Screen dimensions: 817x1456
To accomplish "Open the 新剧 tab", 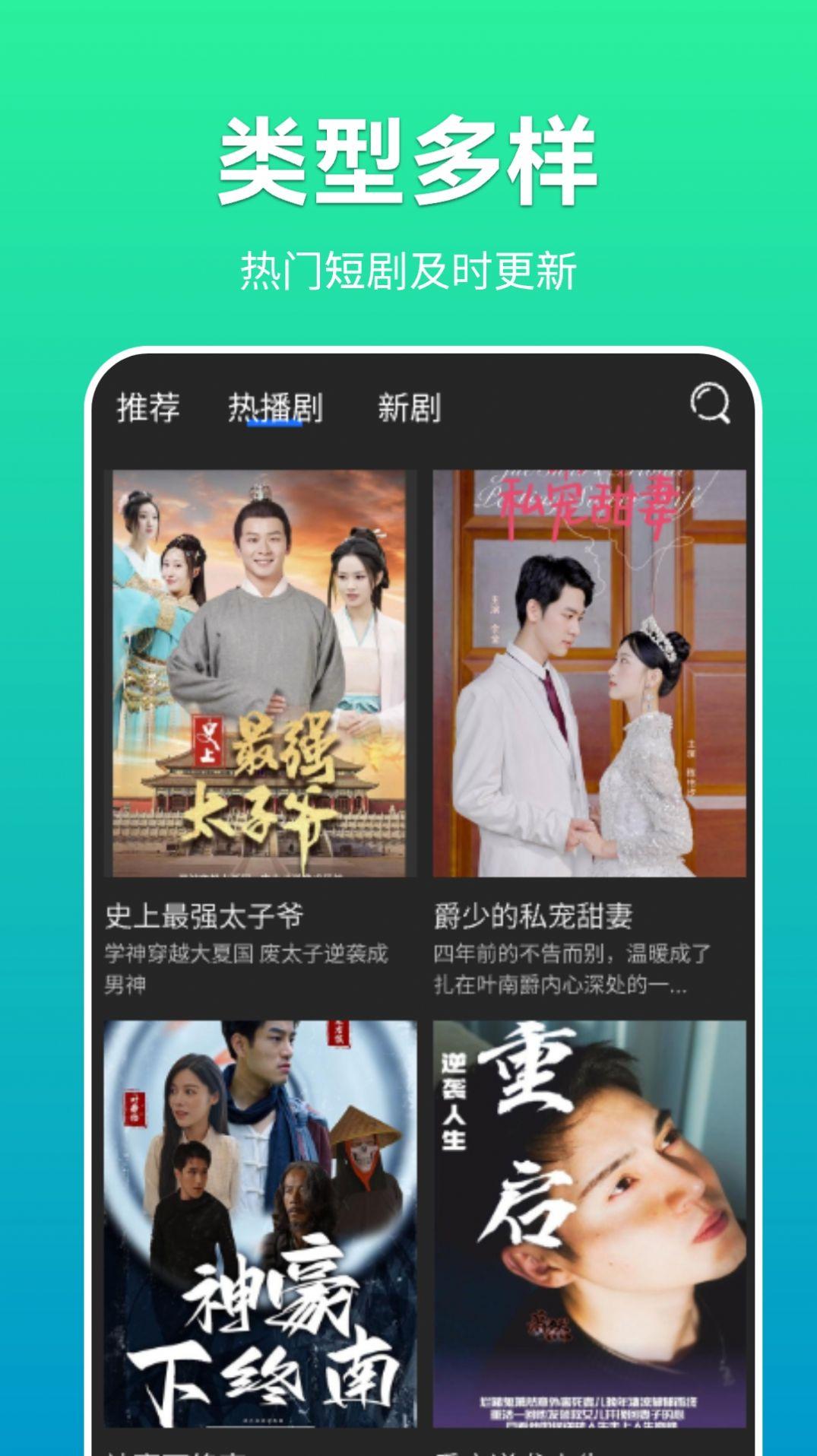I will (x=411, y=408).
